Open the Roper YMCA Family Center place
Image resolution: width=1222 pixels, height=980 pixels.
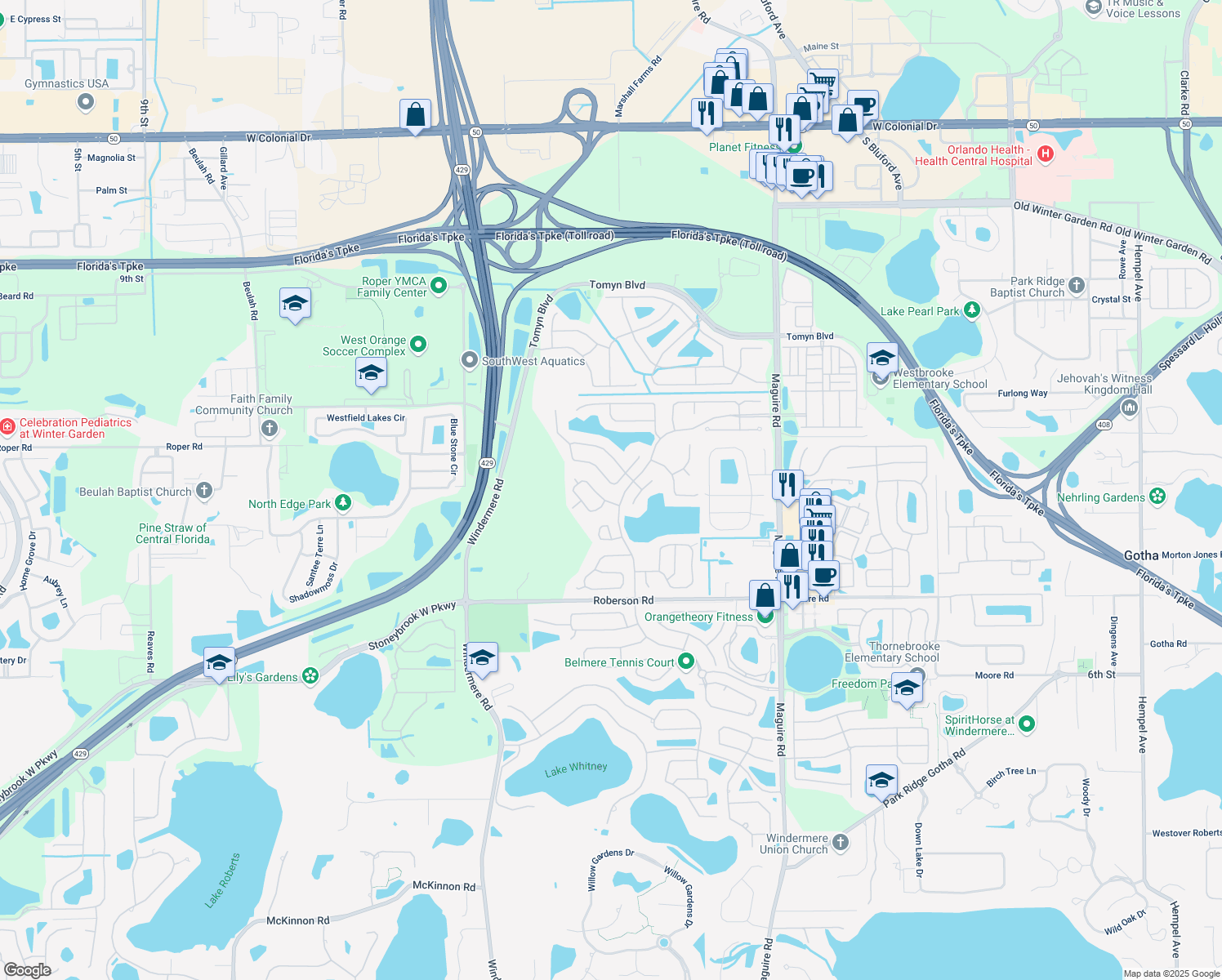coord(439,286)
